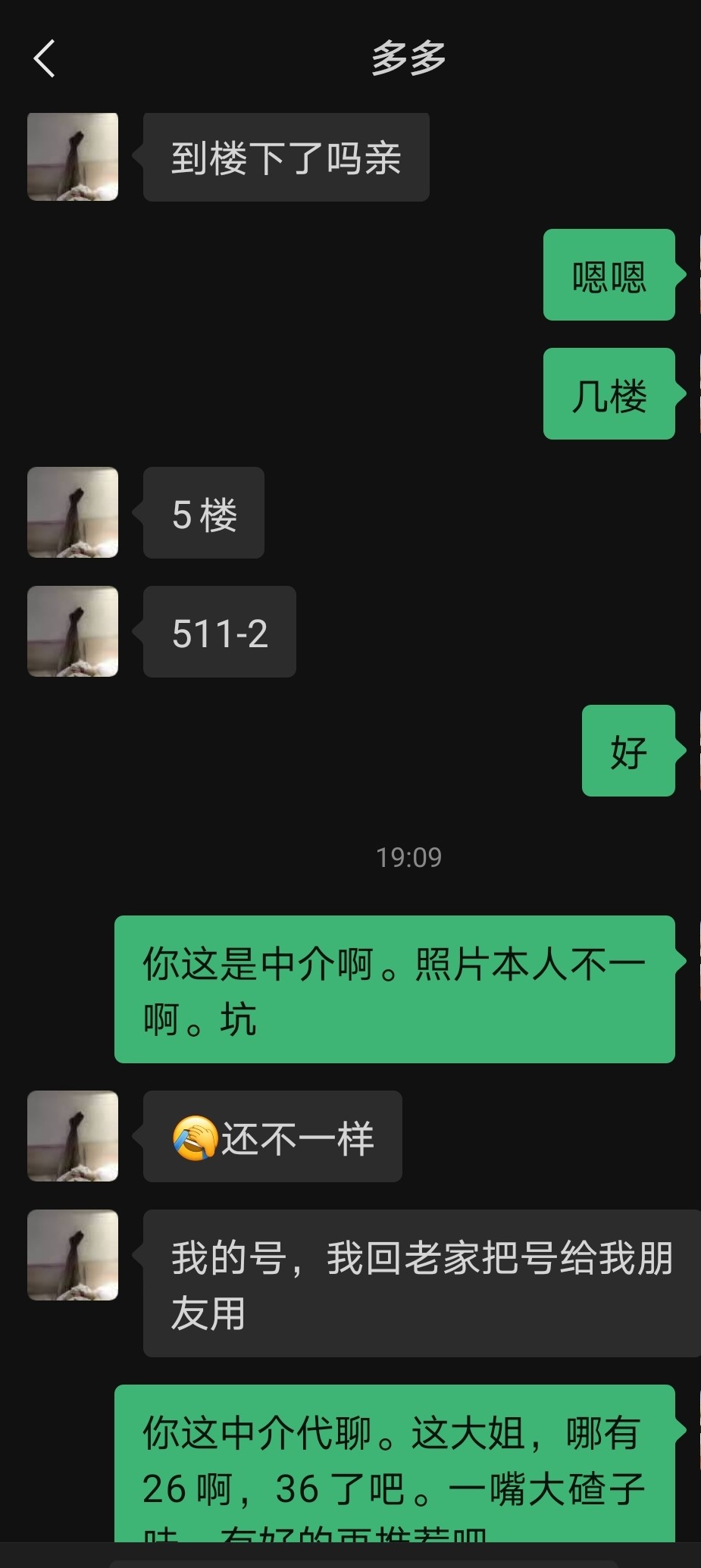Screen dimensions: 701x1568
Task: Select the '几楼' message bubble
Action: coord(609,396)
